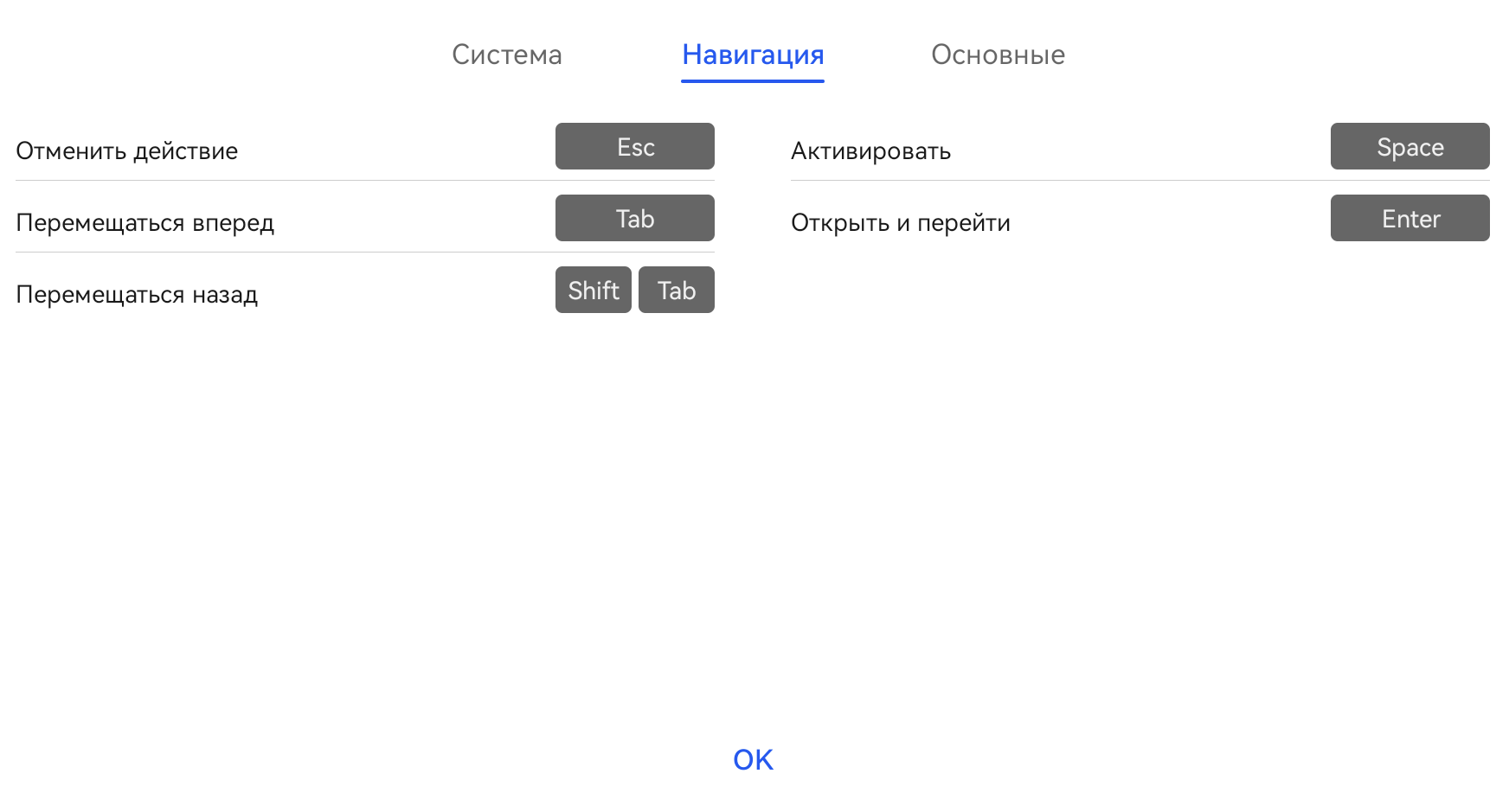Switch to the Система tab
This screenshot has width=1509, height=812.
506,54
